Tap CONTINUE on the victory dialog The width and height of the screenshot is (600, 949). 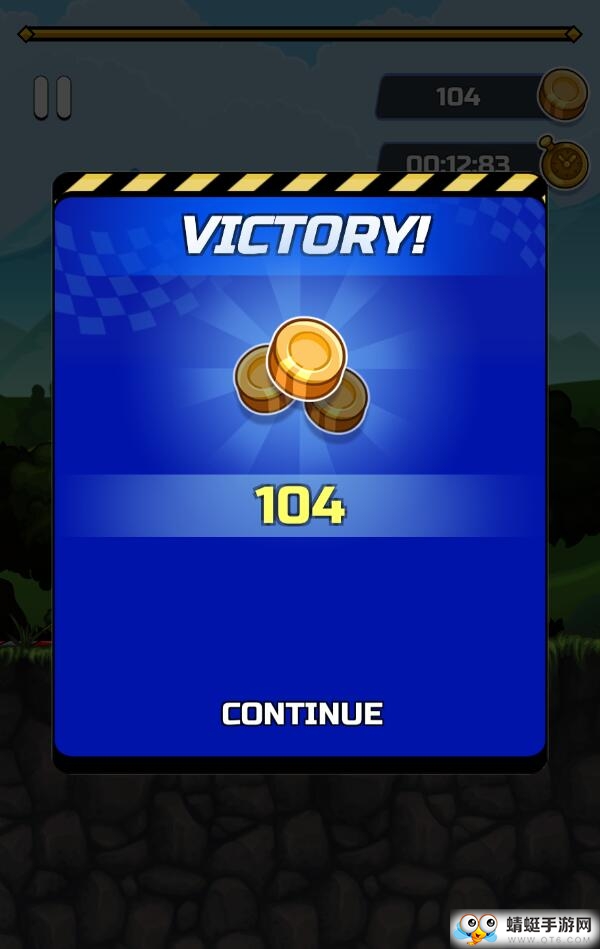pos(302,713)
